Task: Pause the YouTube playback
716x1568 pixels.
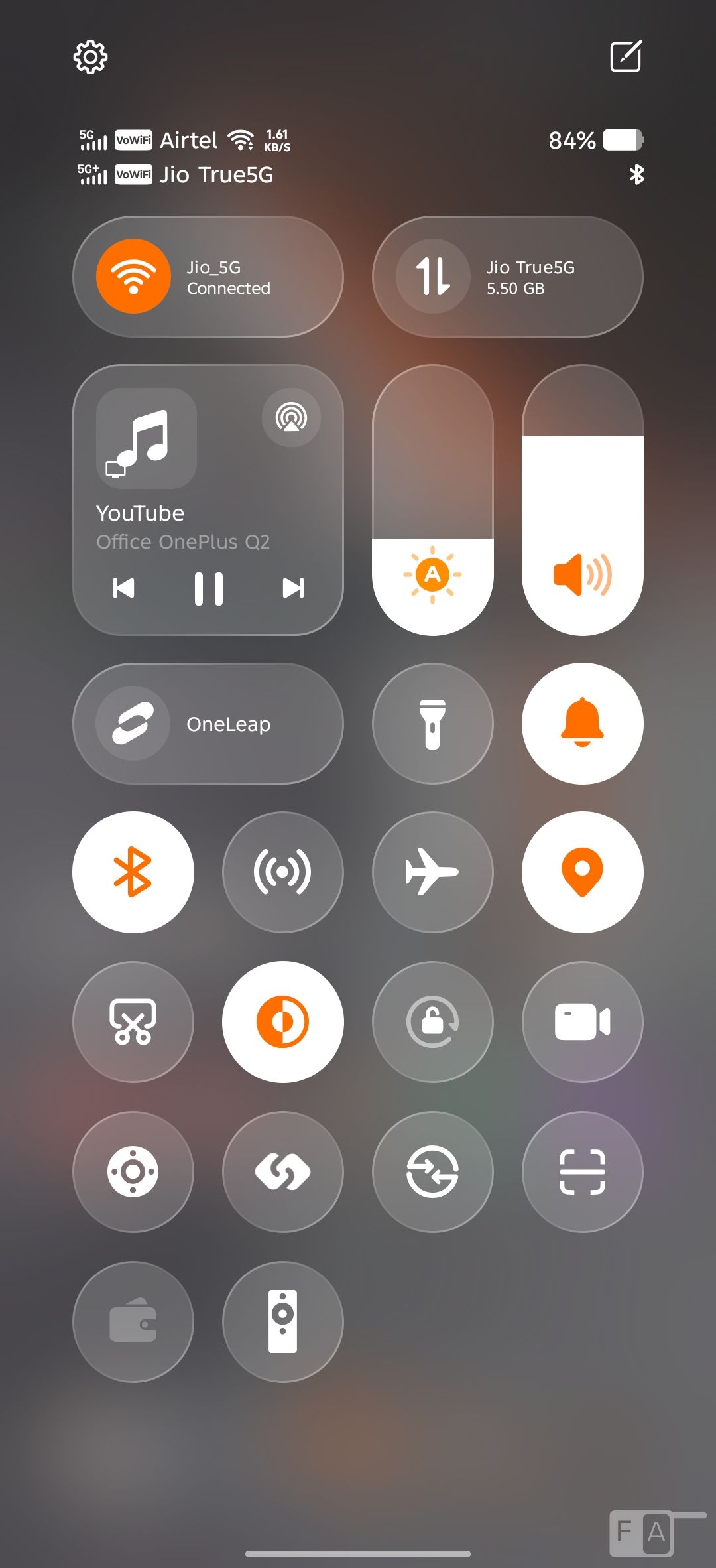Action: 208,588
